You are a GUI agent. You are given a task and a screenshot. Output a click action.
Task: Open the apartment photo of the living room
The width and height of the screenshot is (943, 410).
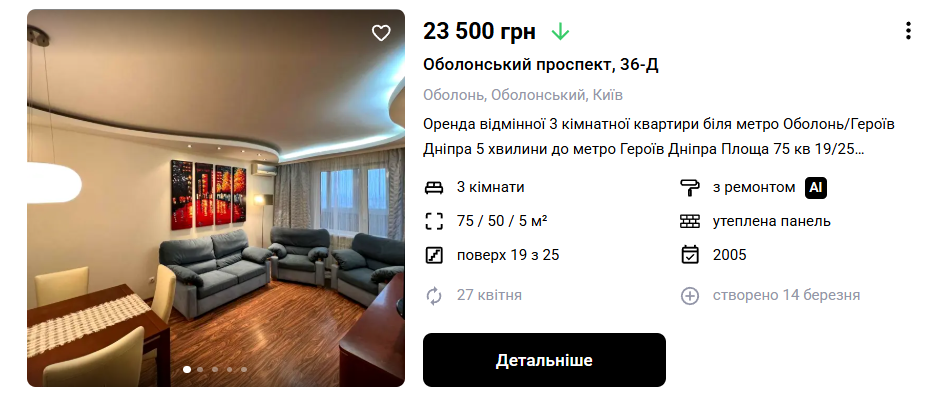216,200
